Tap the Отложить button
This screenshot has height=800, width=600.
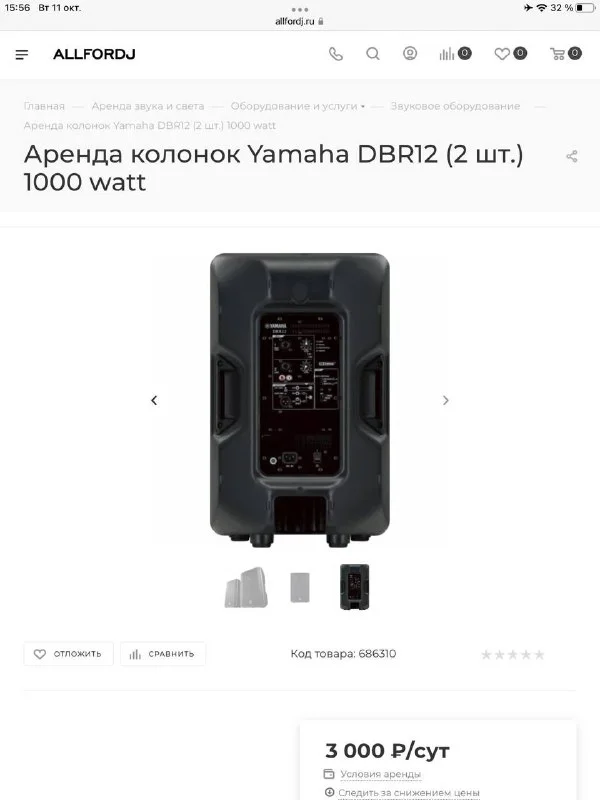(x=68, y=654)
